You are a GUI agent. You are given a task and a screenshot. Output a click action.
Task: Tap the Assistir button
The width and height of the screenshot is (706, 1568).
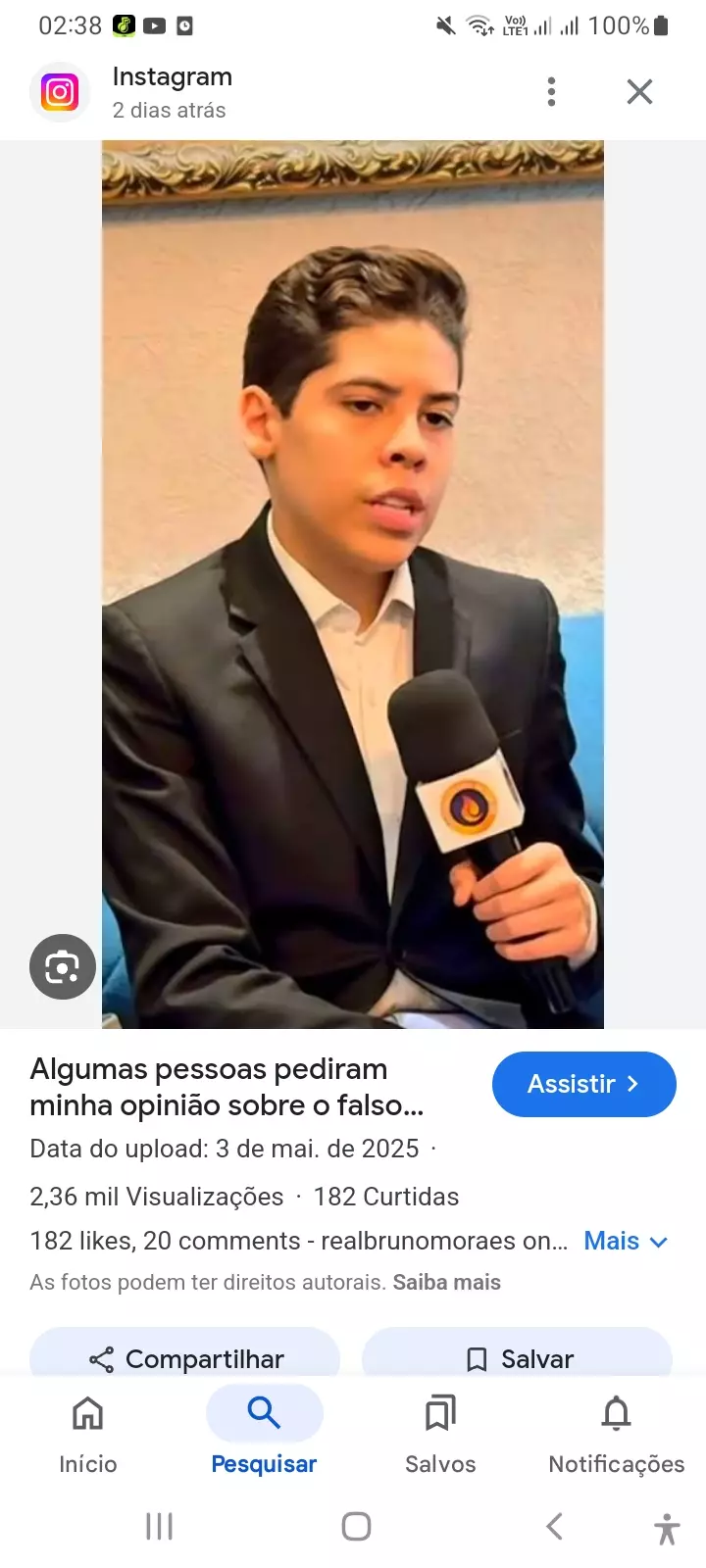pyautogui.click(x=583, y=1084)
